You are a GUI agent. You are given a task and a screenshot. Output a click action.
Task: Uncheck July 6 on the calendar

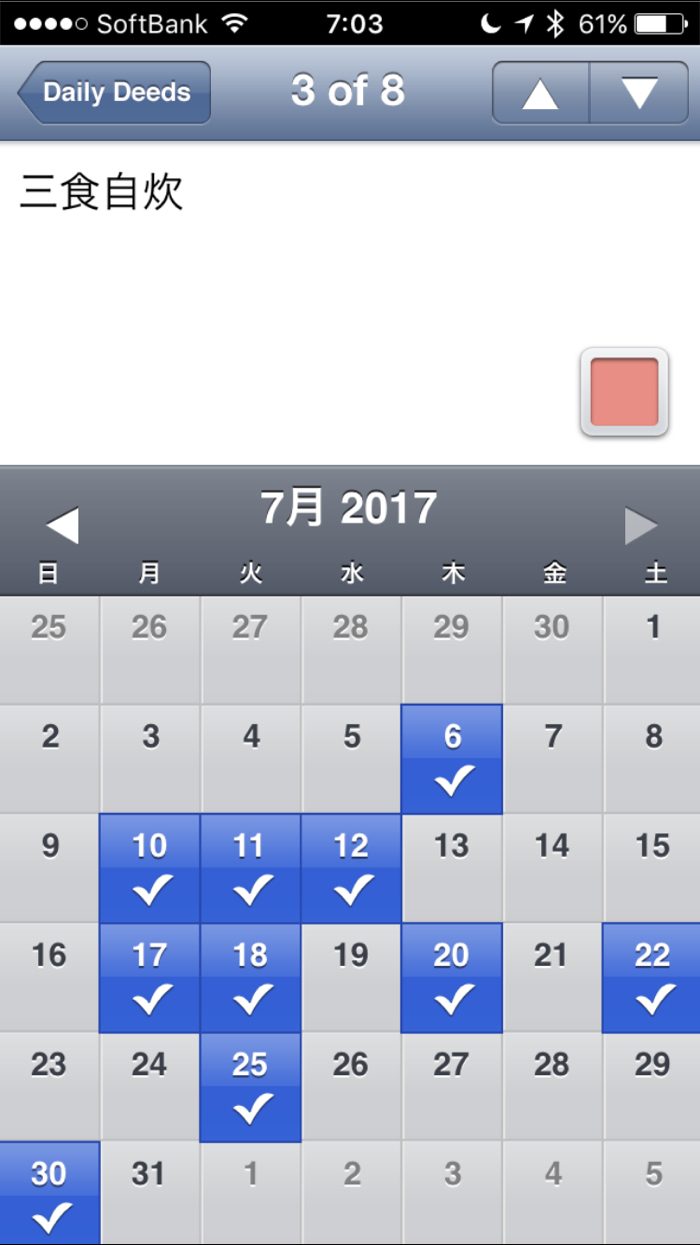pyautogui.click(x=452, y=759)
